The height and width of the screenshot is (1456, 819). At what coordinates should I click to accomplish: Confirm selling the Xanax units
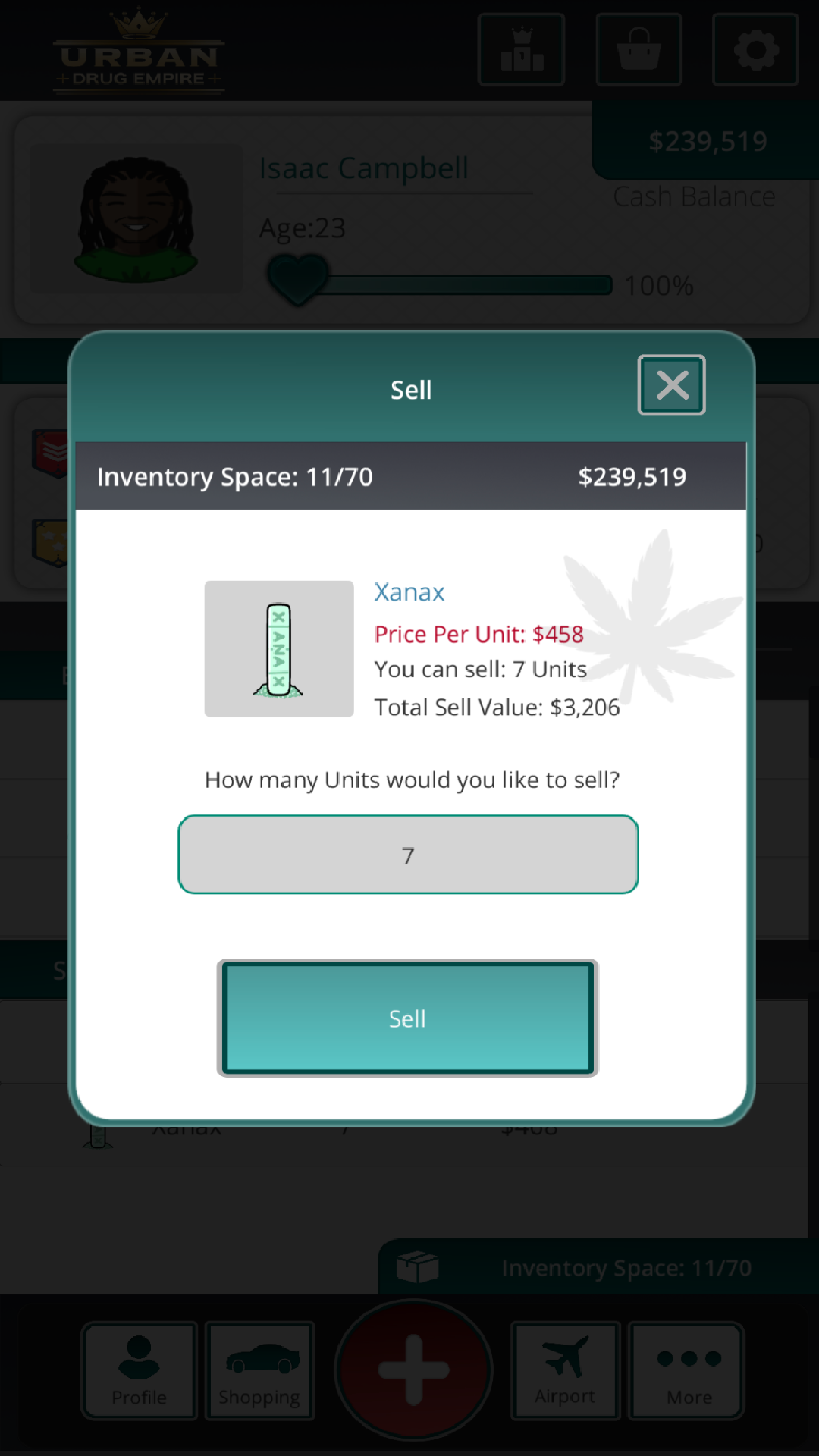pos(408,1018)
